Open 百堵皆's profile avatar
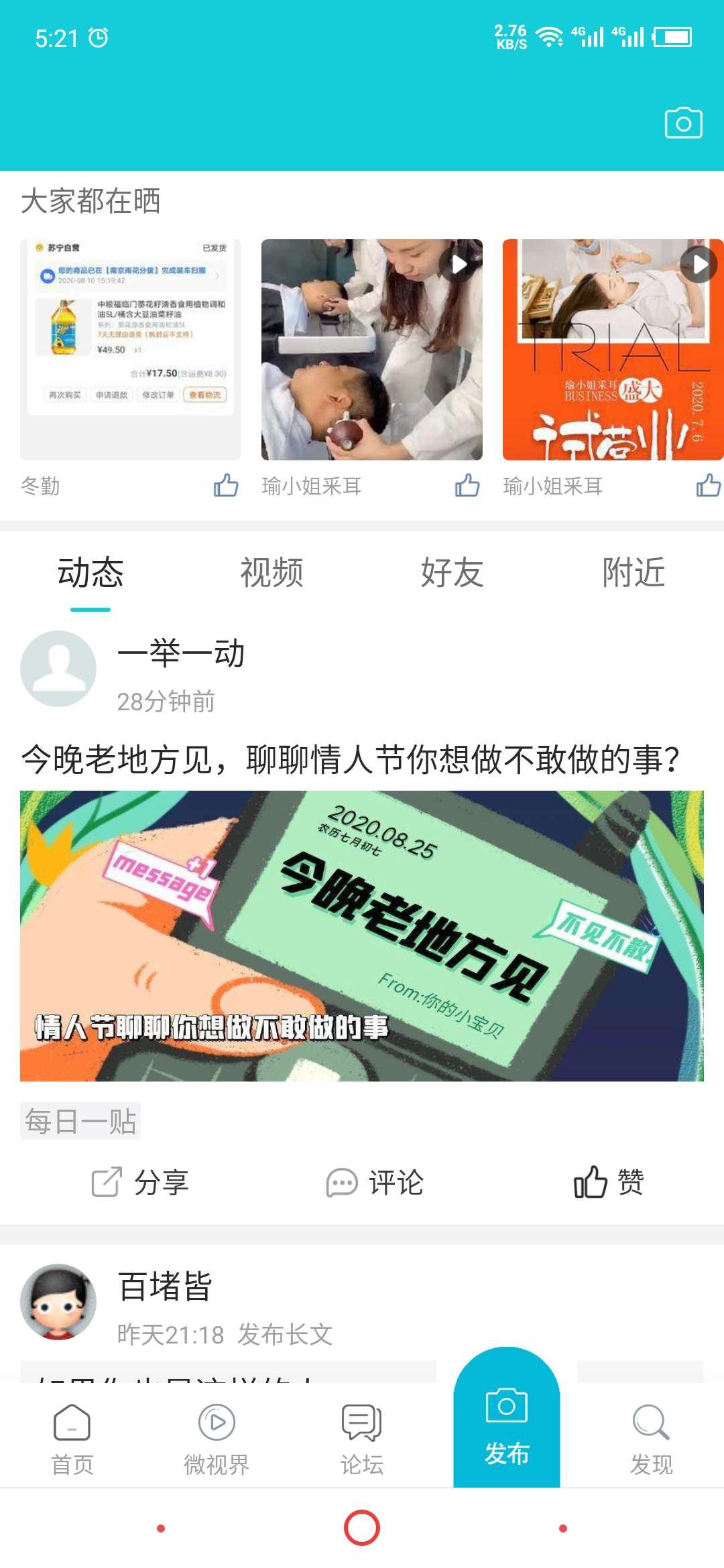This screenshot has width=724, height=1568. click(58, 1301)
